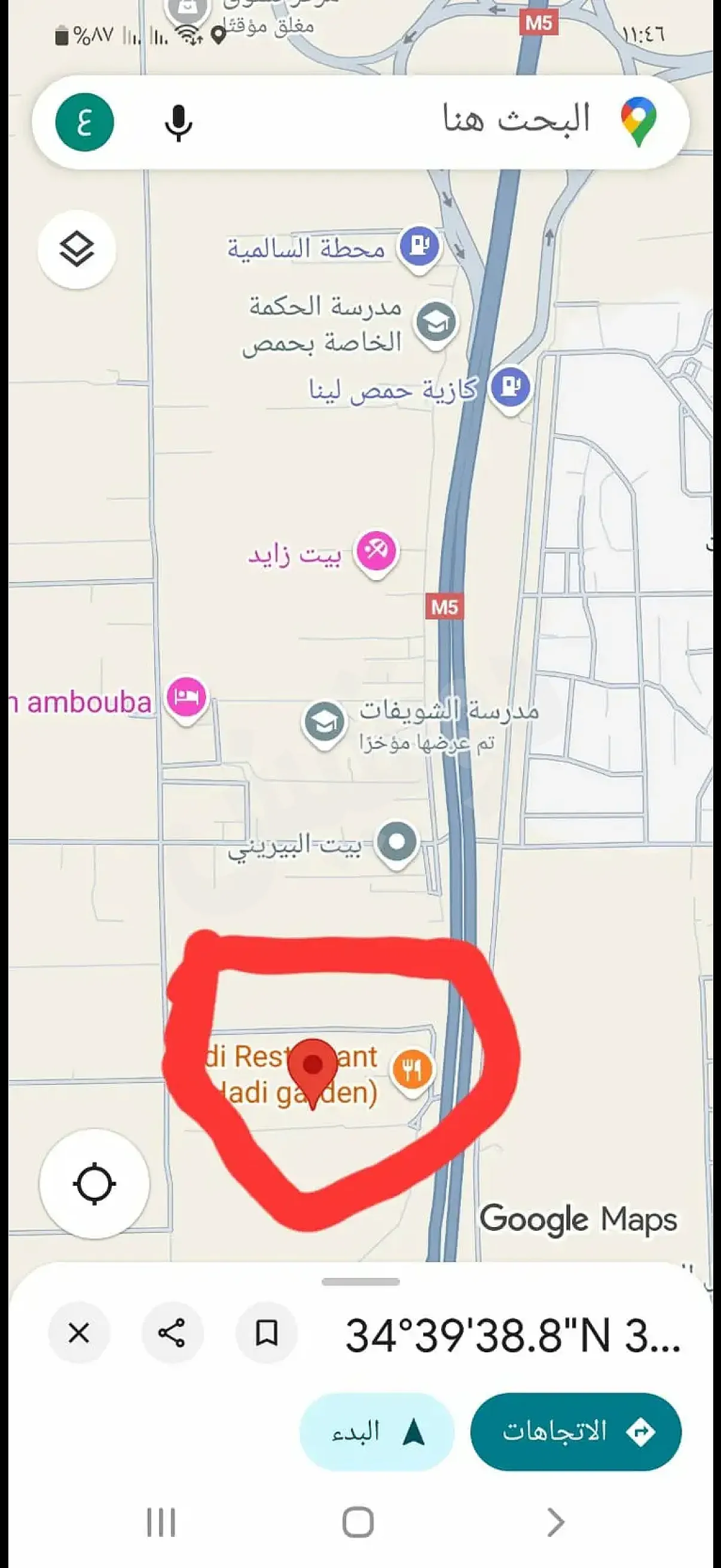
Task: Get directions with الاتجاهات button
Action: [576, 1432]
